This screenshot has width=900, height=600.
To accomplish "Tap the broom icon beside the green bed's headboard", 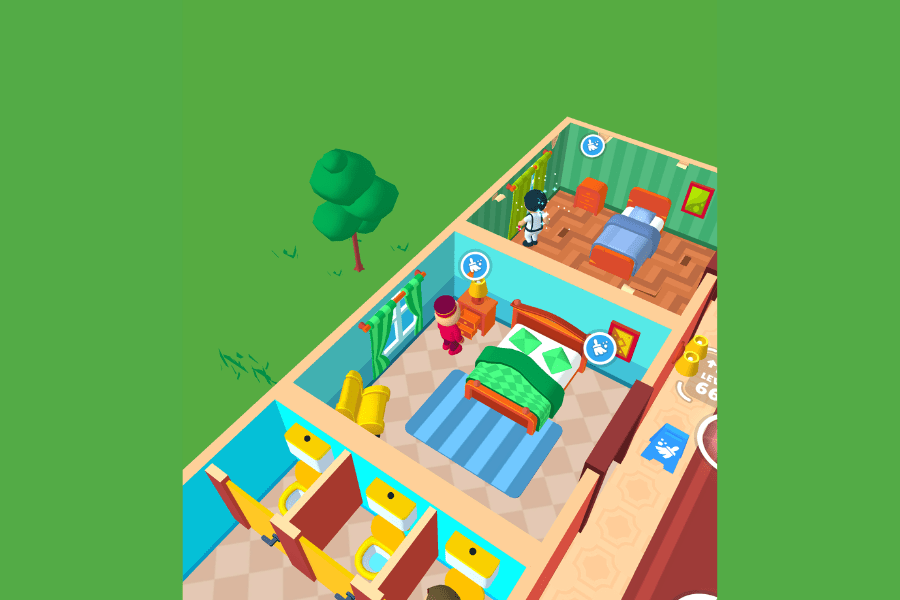I will pos(600,348).
